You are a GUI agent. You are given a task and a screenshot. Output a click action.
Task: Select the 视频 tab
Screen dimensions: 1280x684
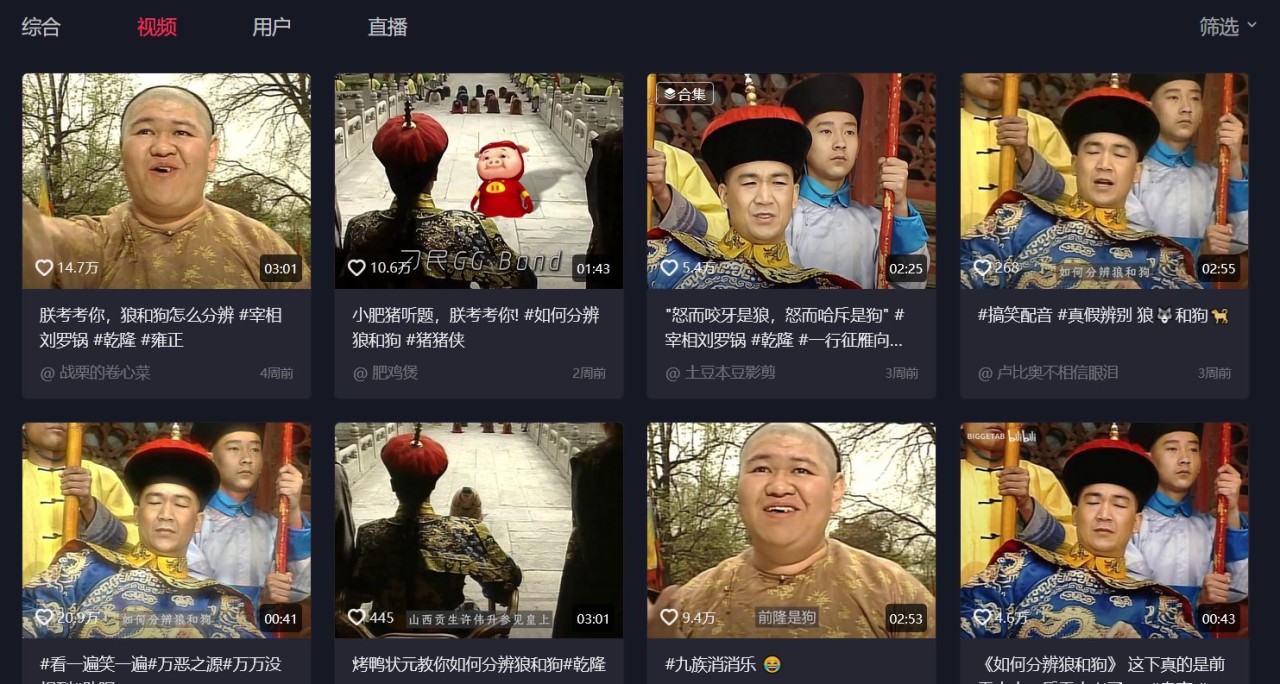tap(157, 27)
